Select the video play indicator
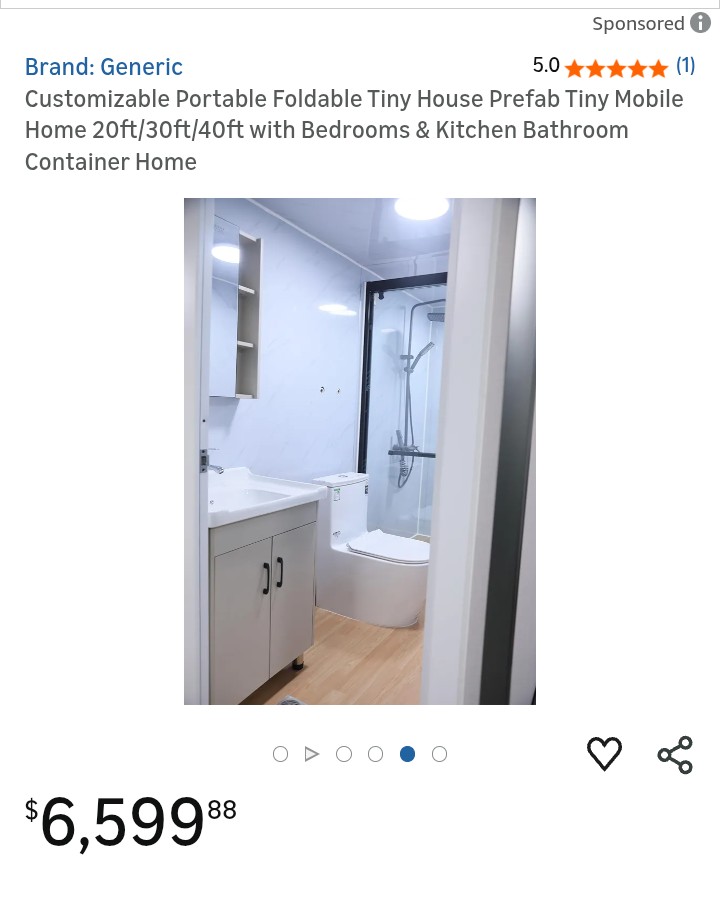This screenshot has width=720, height=901. click(312, 754)
